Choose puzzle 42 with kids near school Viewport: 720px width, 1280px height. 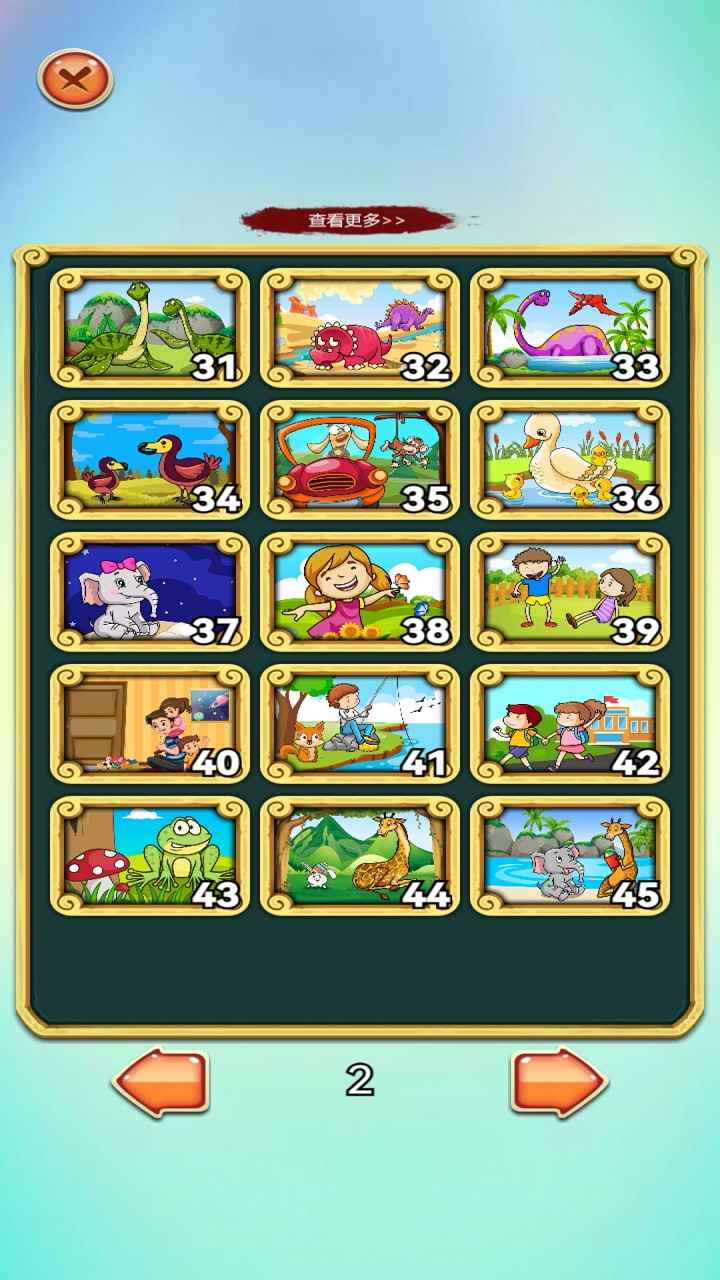pos(570,723)
